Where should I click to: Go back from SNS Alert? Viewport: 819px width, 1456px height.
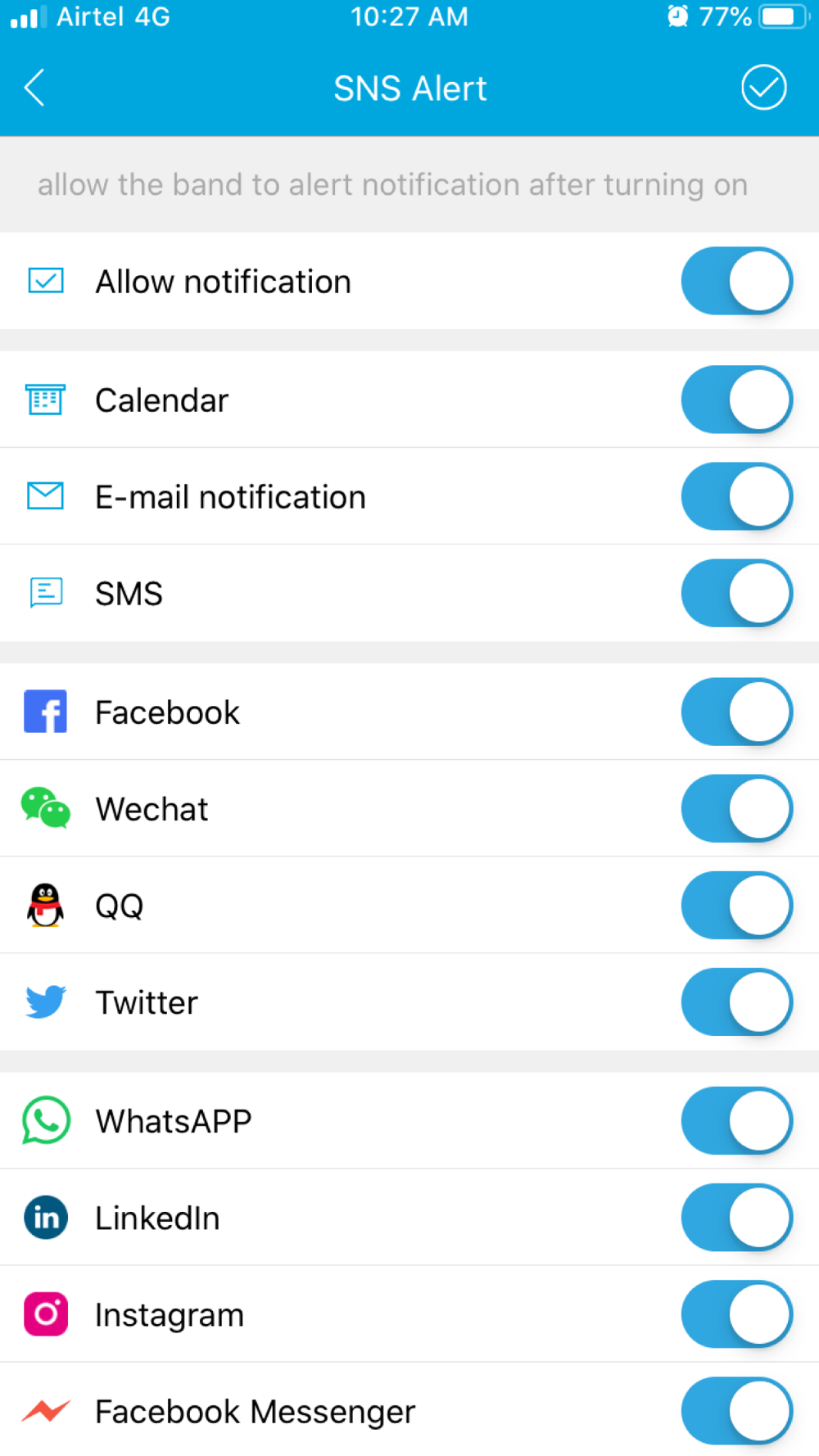click(34, 88)
